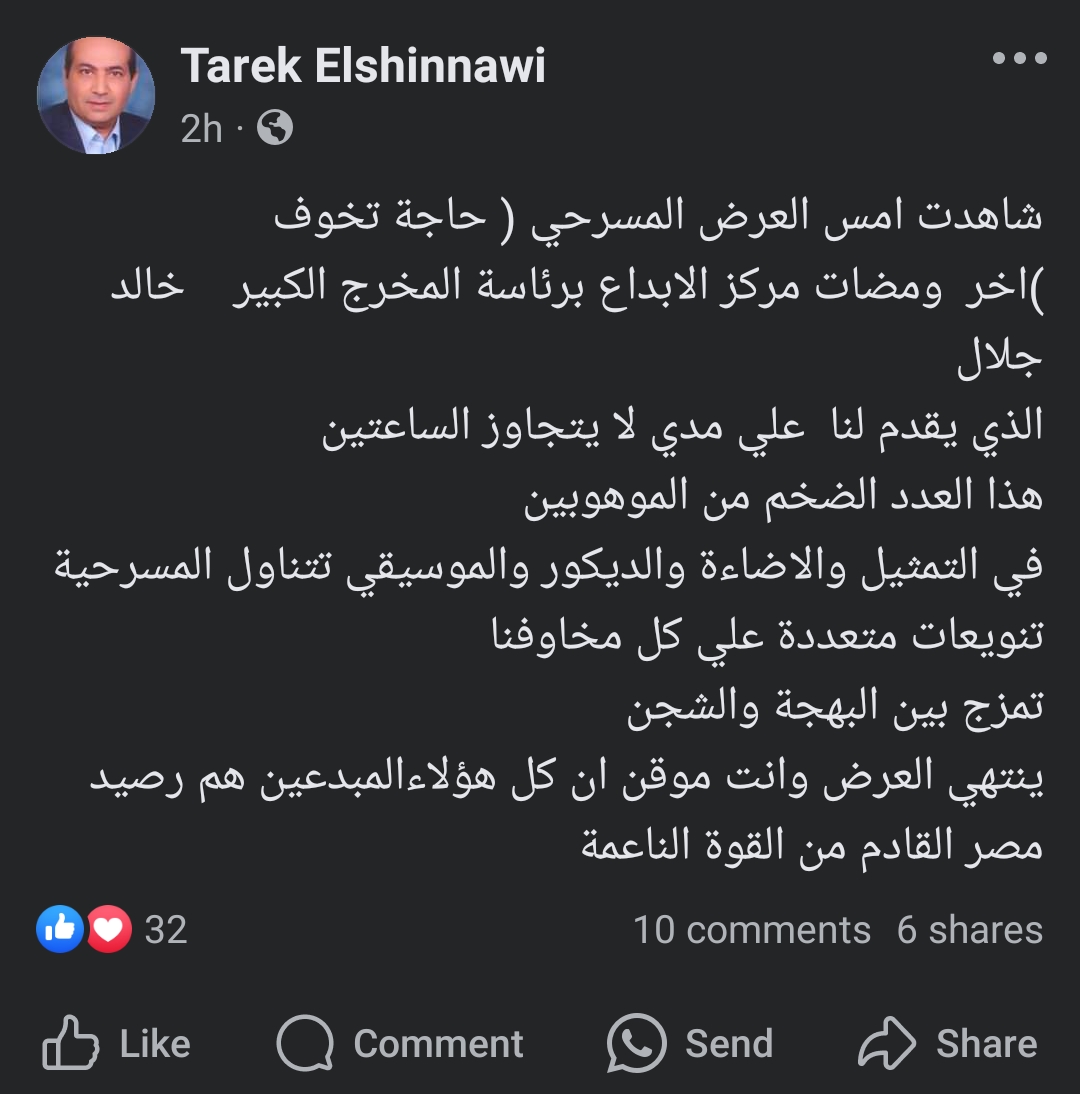Open the 10 comments
This screenshot has height=1094, width=1080.
[x=752, y=930]
